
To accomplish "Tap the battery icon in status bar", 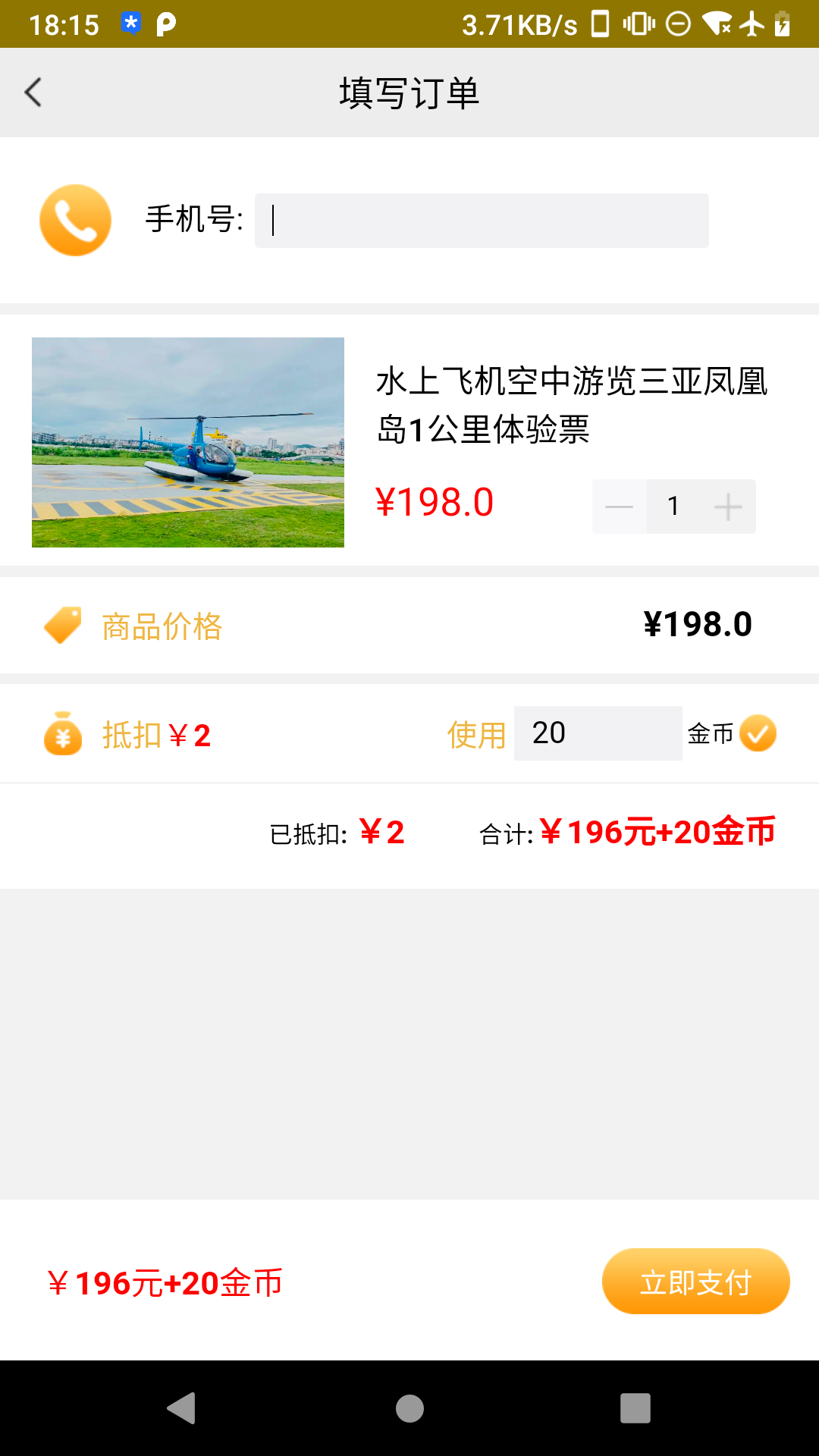I will tap(783, 25).
